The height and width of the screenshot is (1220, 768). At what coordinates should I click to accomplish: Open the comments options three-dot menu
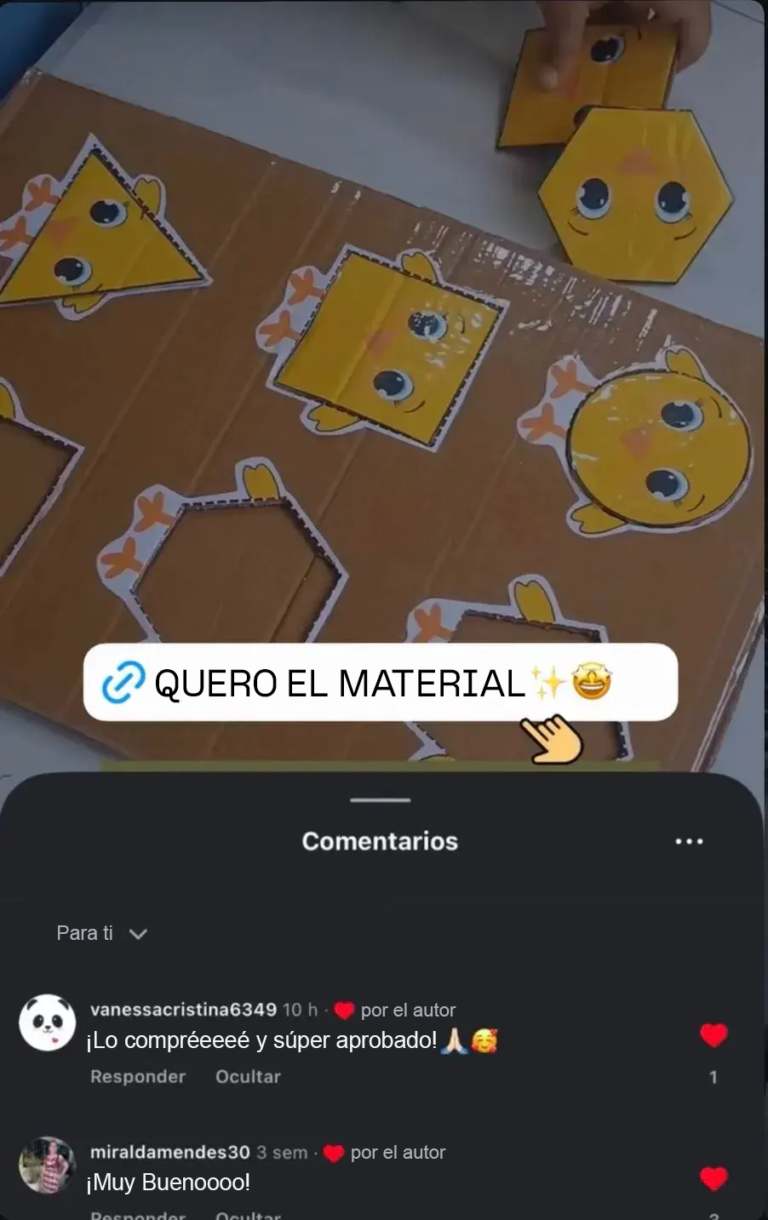pyautogui.click(x=688, y=841)
